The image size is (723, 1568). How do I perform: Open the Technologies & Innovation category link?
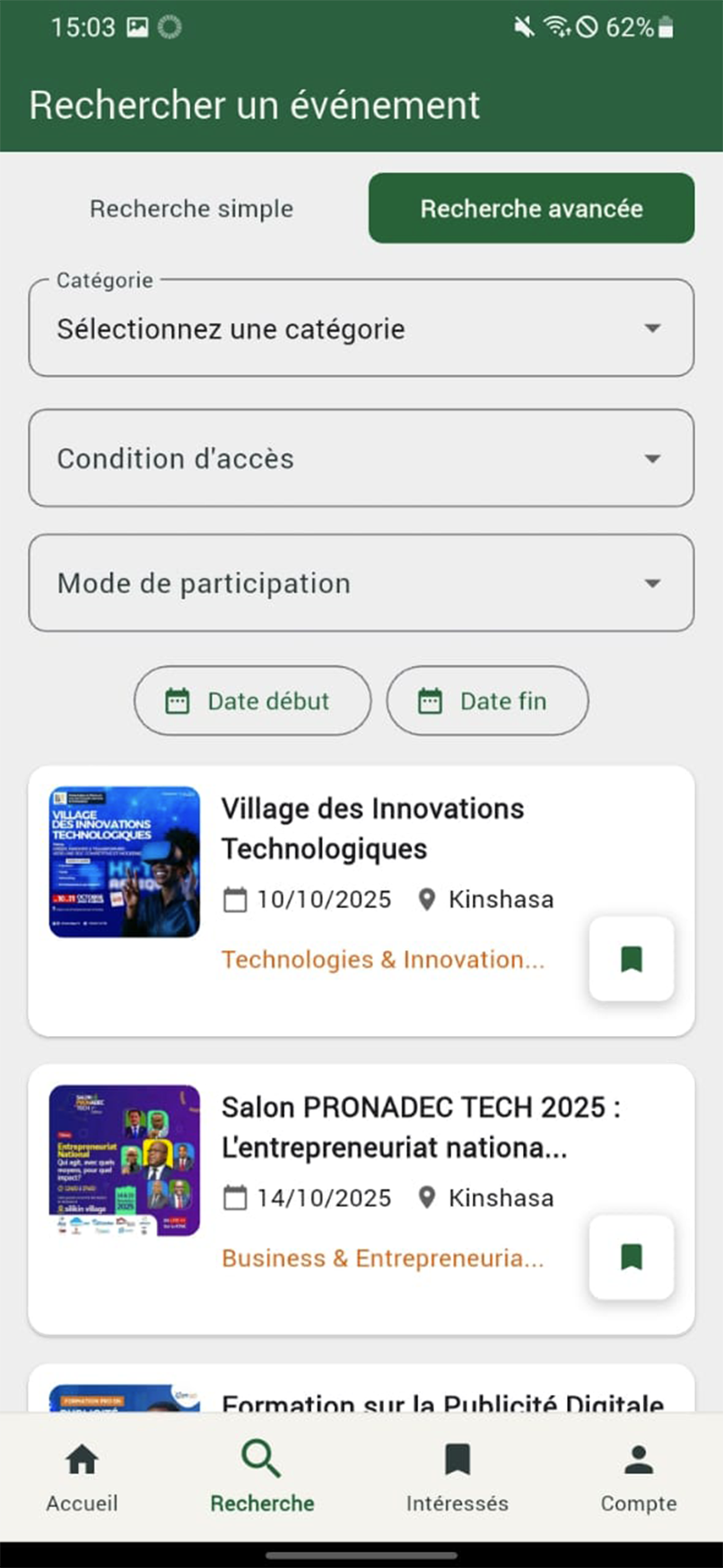coord(383,959)
